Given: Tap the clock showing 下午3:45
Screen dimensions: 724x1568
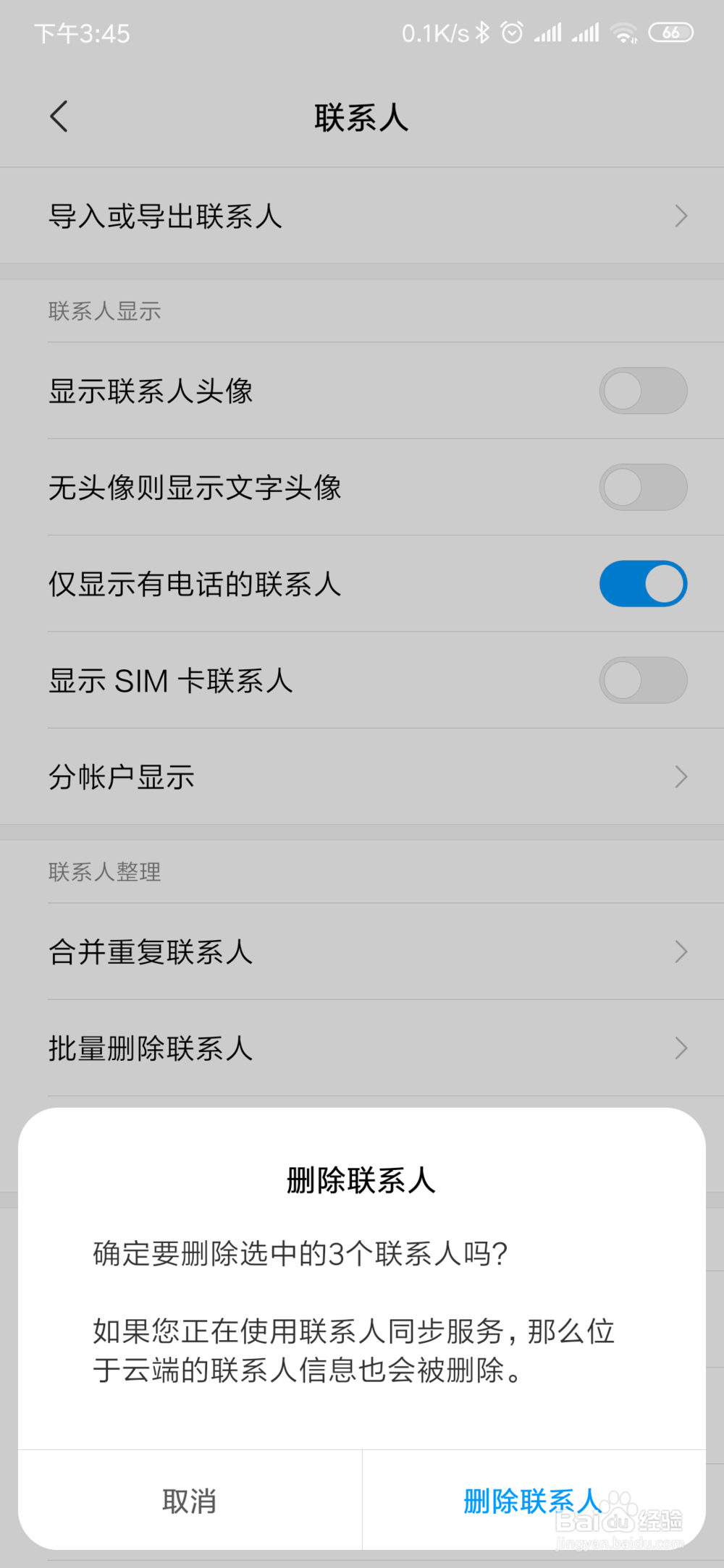Looking at the screenshot, I should pyautogui.click(x=82, y=33).
